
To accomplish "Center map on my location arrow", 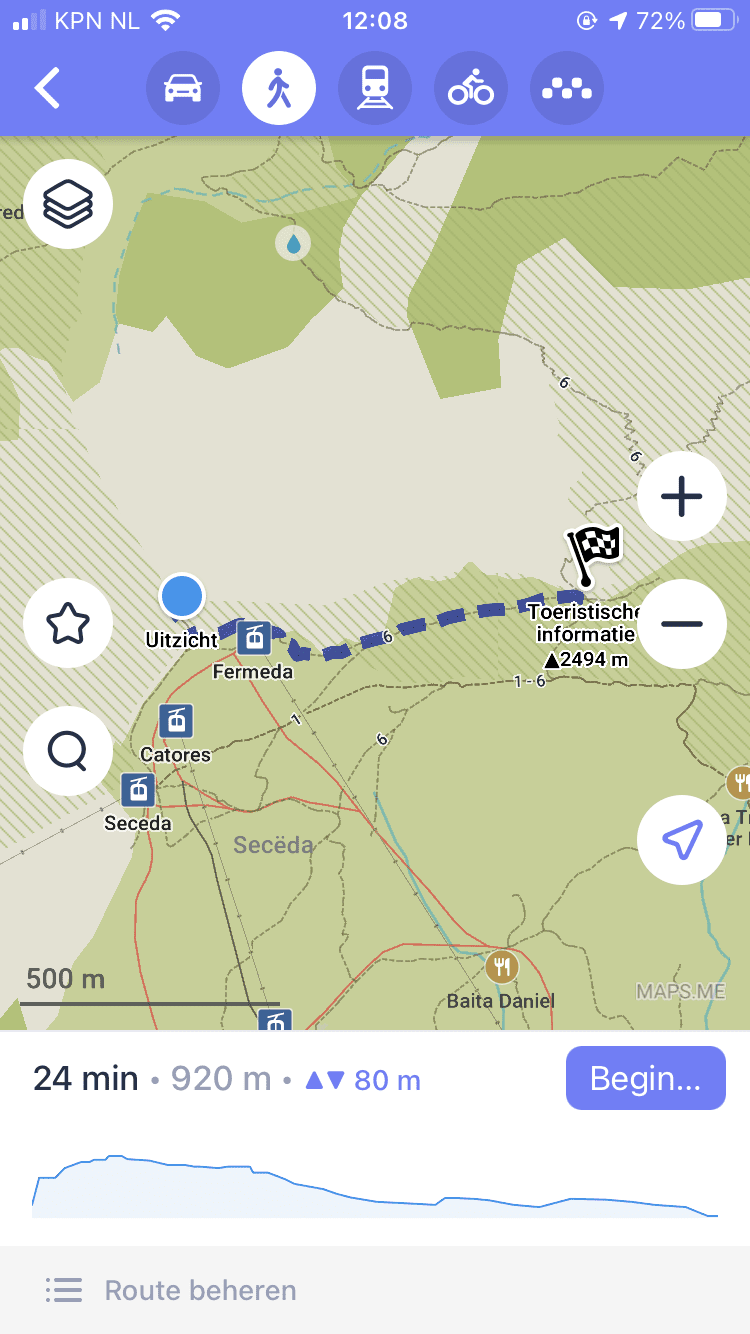I will [x=682, y=840].
